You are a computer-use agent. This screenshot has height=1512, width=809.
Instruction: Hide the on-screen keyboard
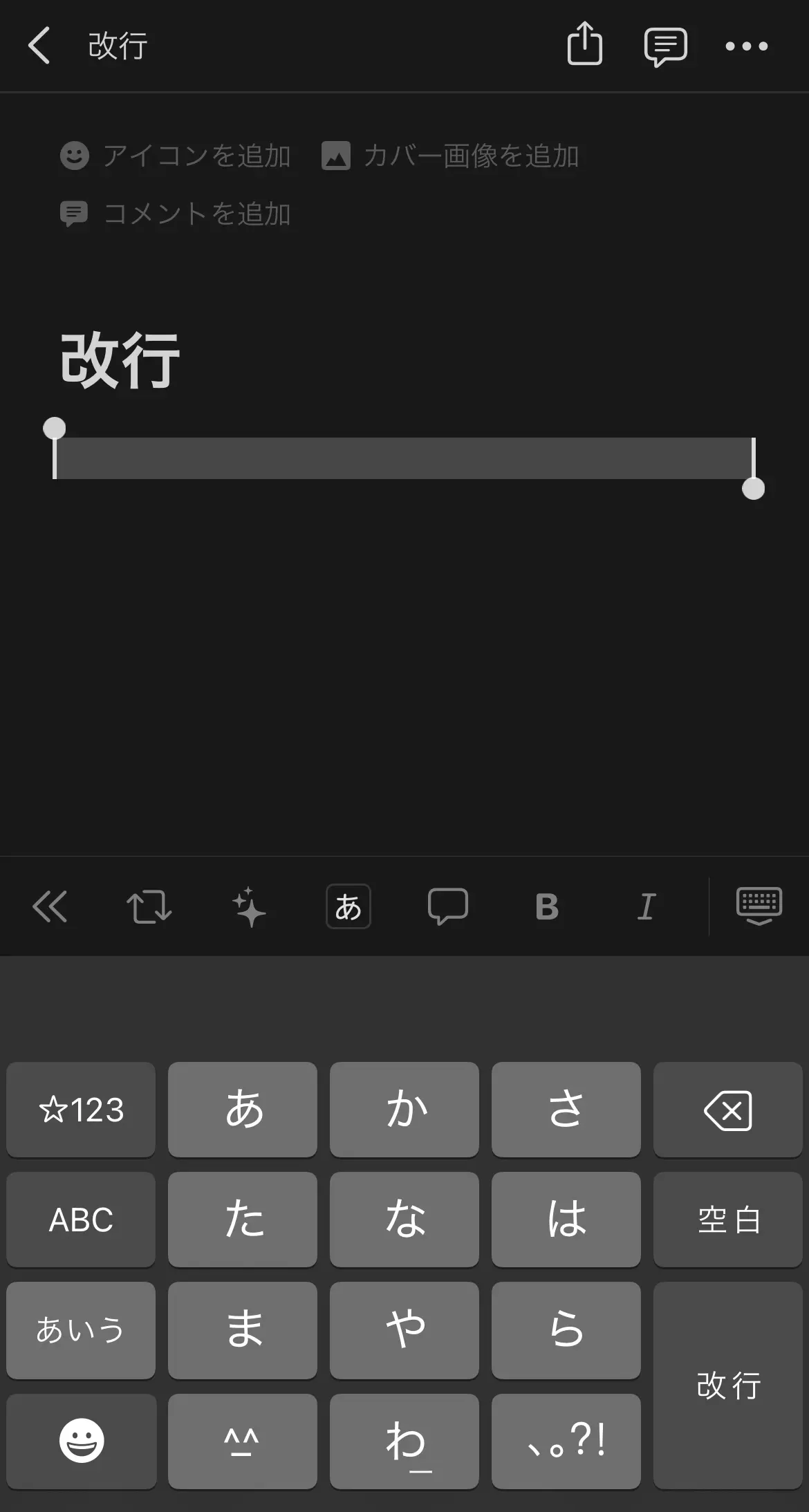(759, 906)
